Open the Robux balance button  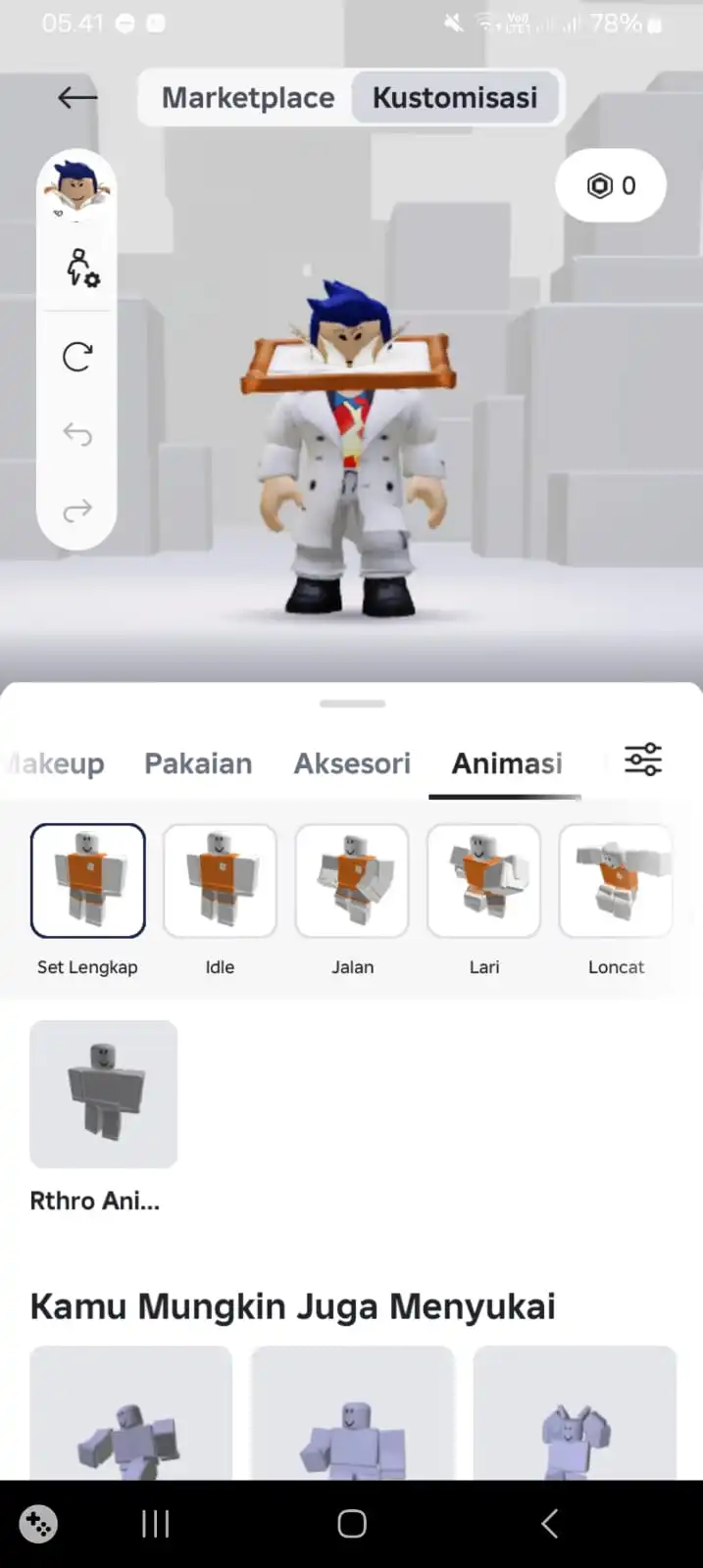pos(611,185)
